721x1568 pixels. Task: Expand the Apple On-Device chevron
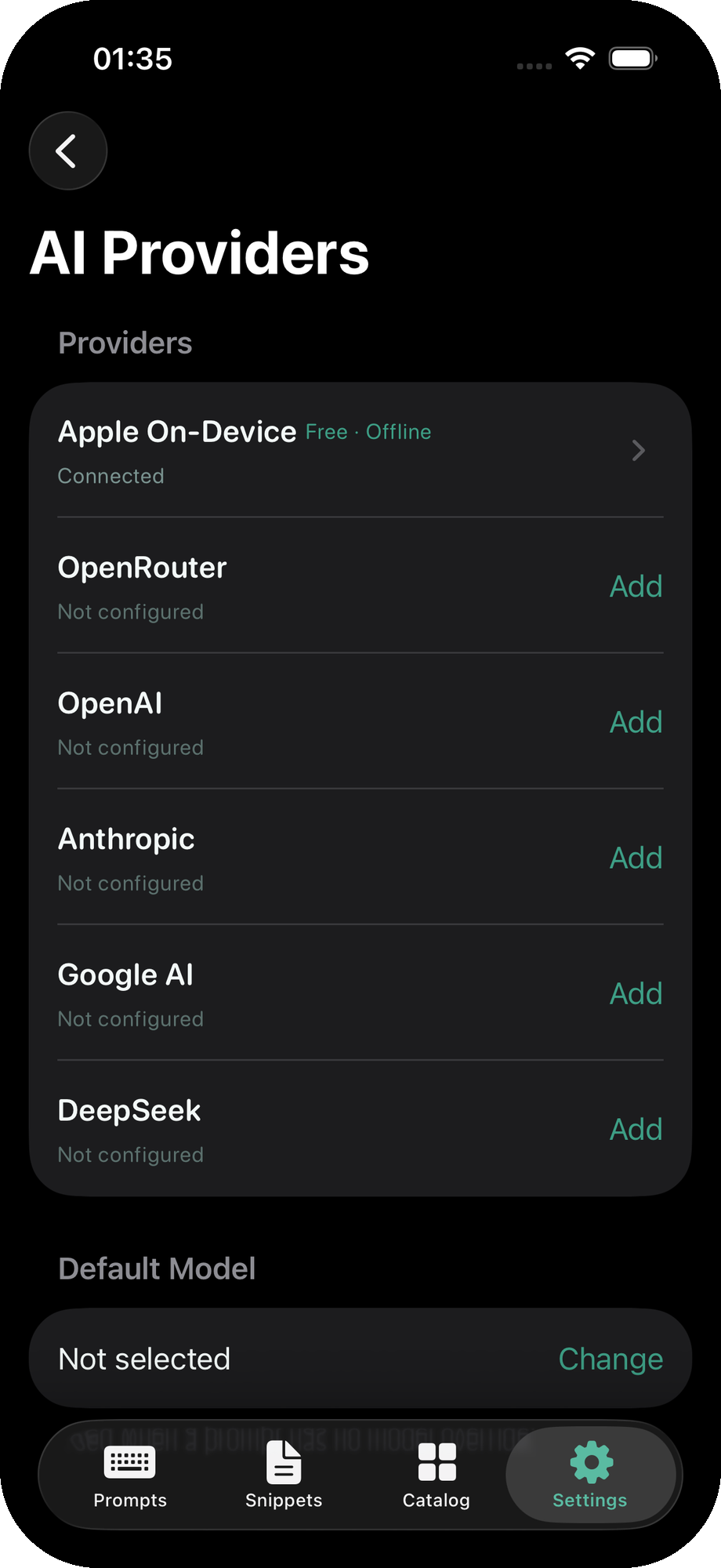(x=639, y=451)
